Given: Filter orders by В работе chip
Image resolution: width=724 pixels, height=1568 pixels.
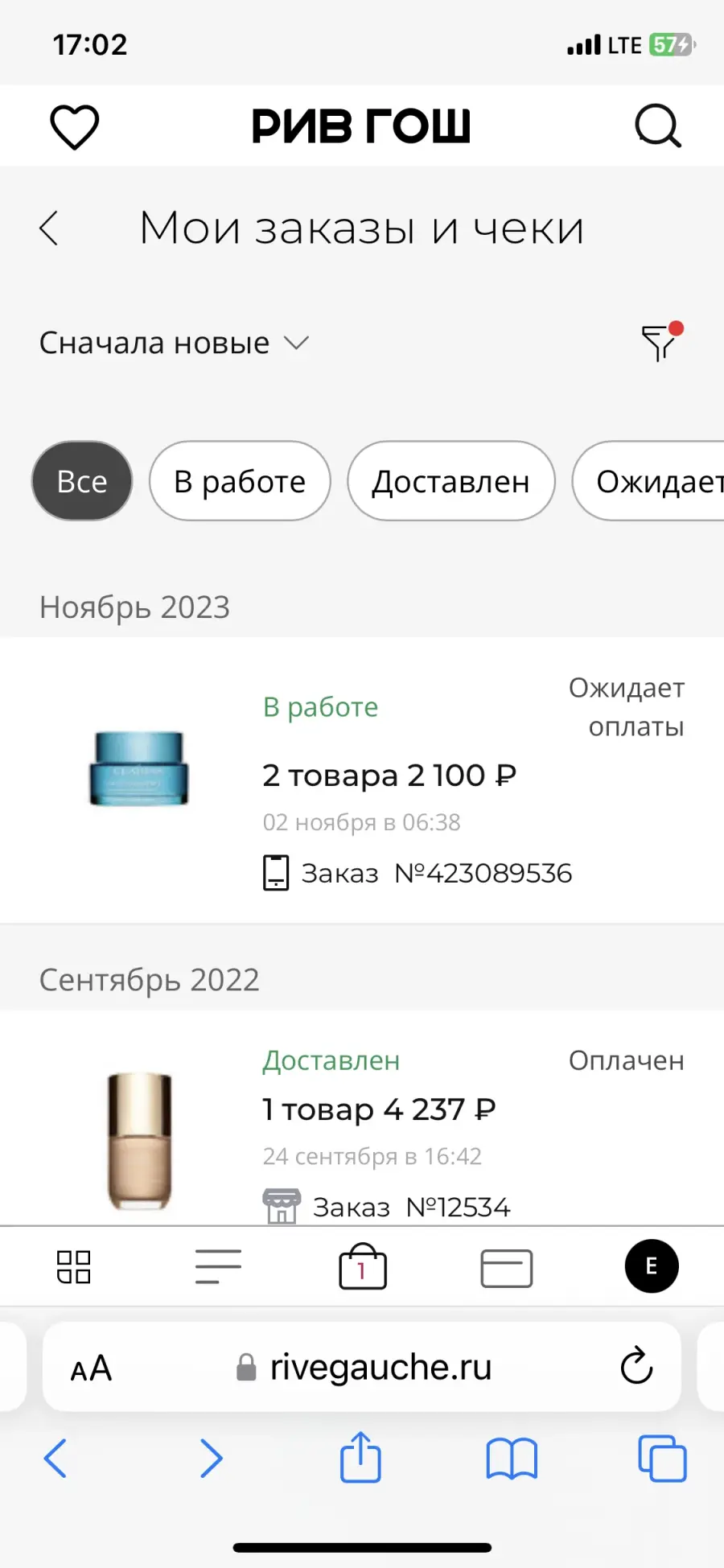Looking at the screenshot, I should coord(240,481).
